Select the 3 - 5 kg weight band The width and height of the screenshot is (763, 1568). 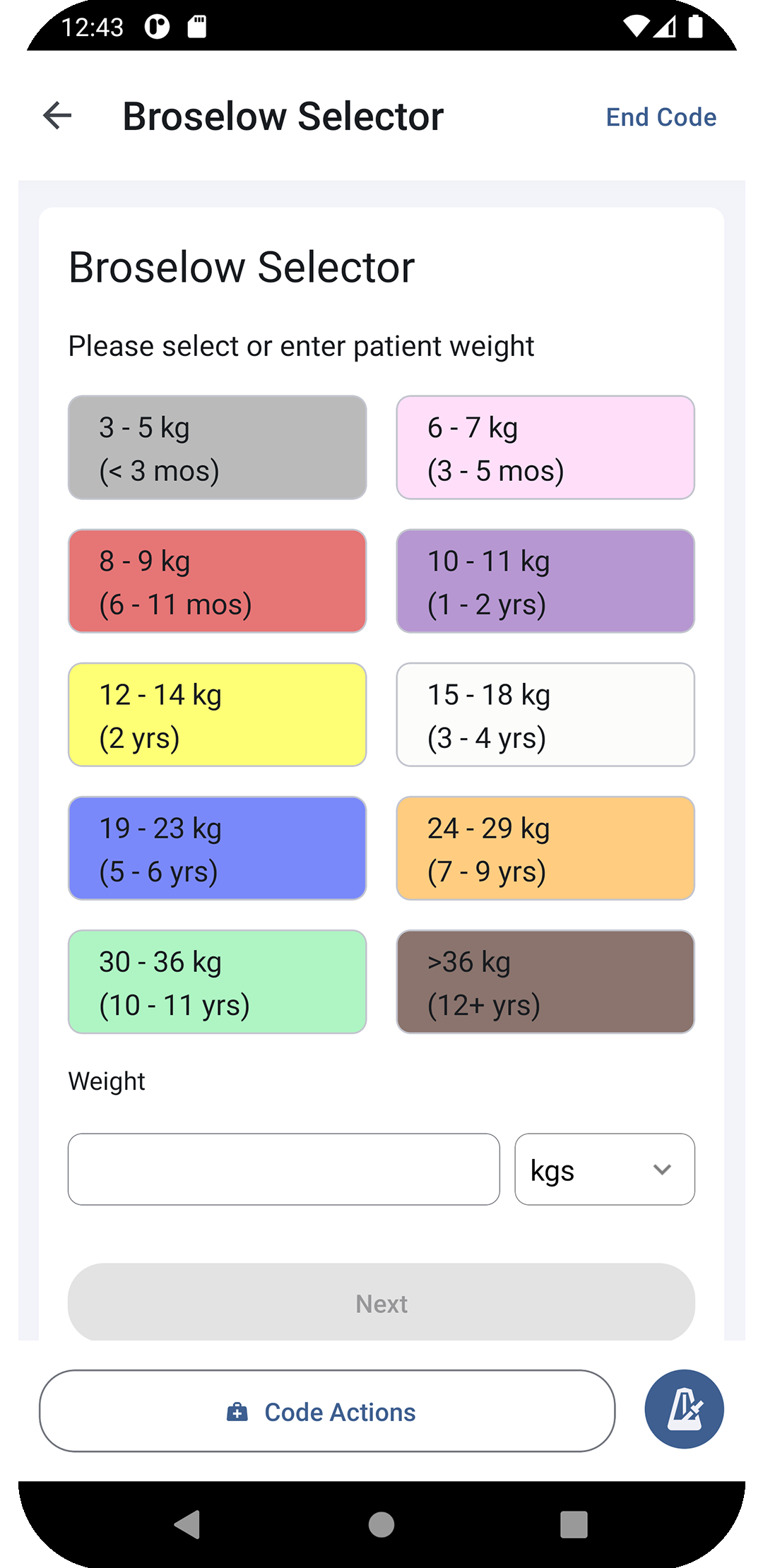click(218, 448)
